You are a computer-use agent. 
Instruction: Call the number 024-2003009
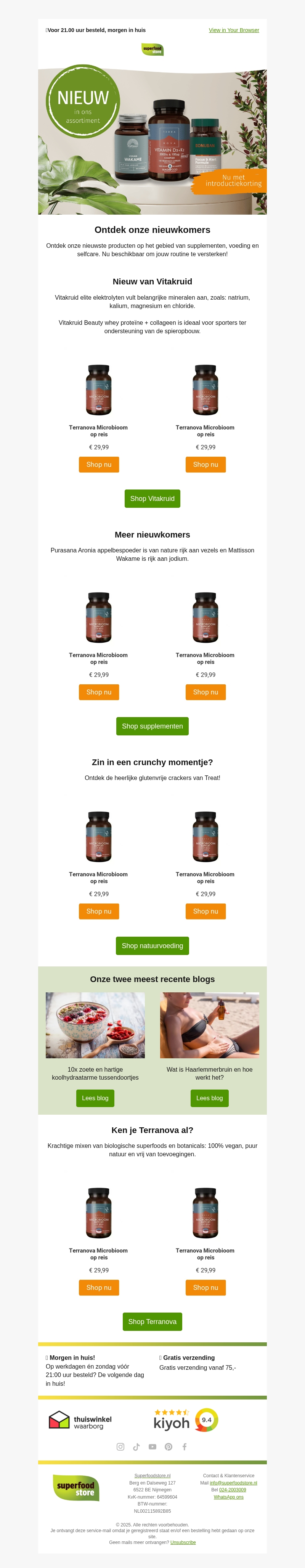pyautogui.click(x=233, y=1490)
